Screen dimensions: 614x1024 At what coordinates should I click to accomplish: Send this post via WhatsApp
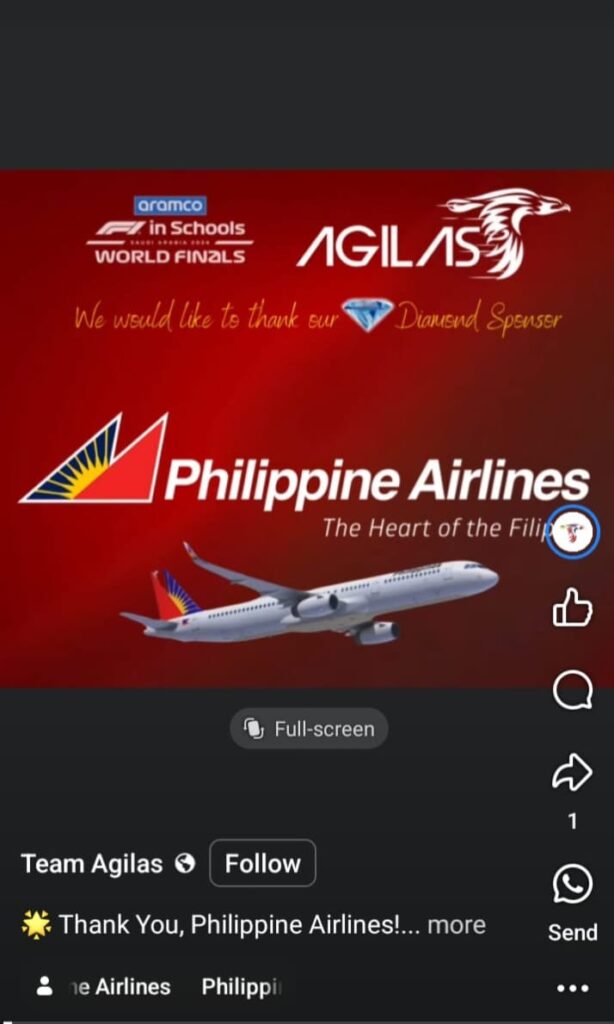[573, 884]
